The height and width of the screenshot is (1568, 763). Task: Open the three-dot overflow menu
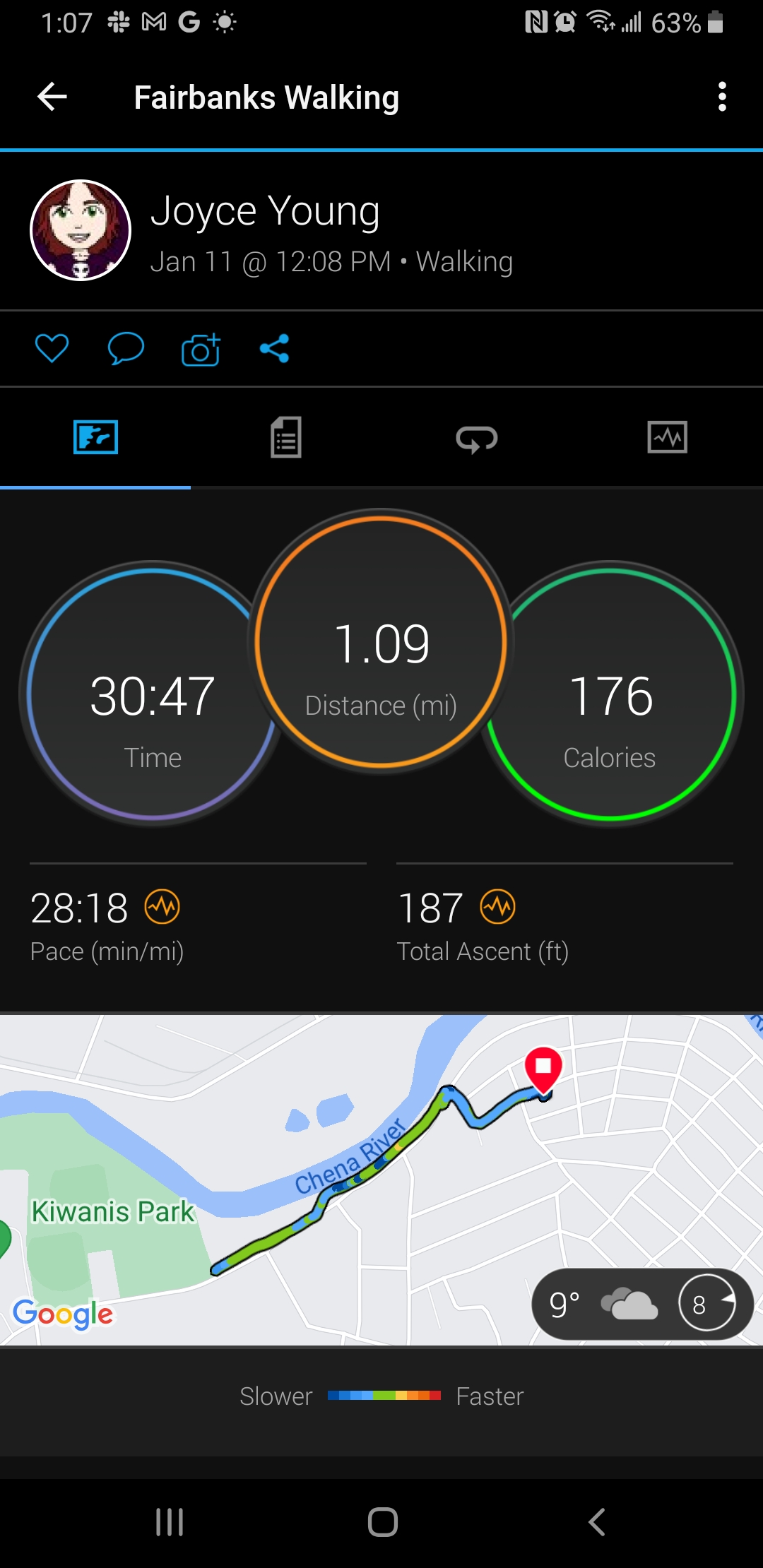pos(722,97)
